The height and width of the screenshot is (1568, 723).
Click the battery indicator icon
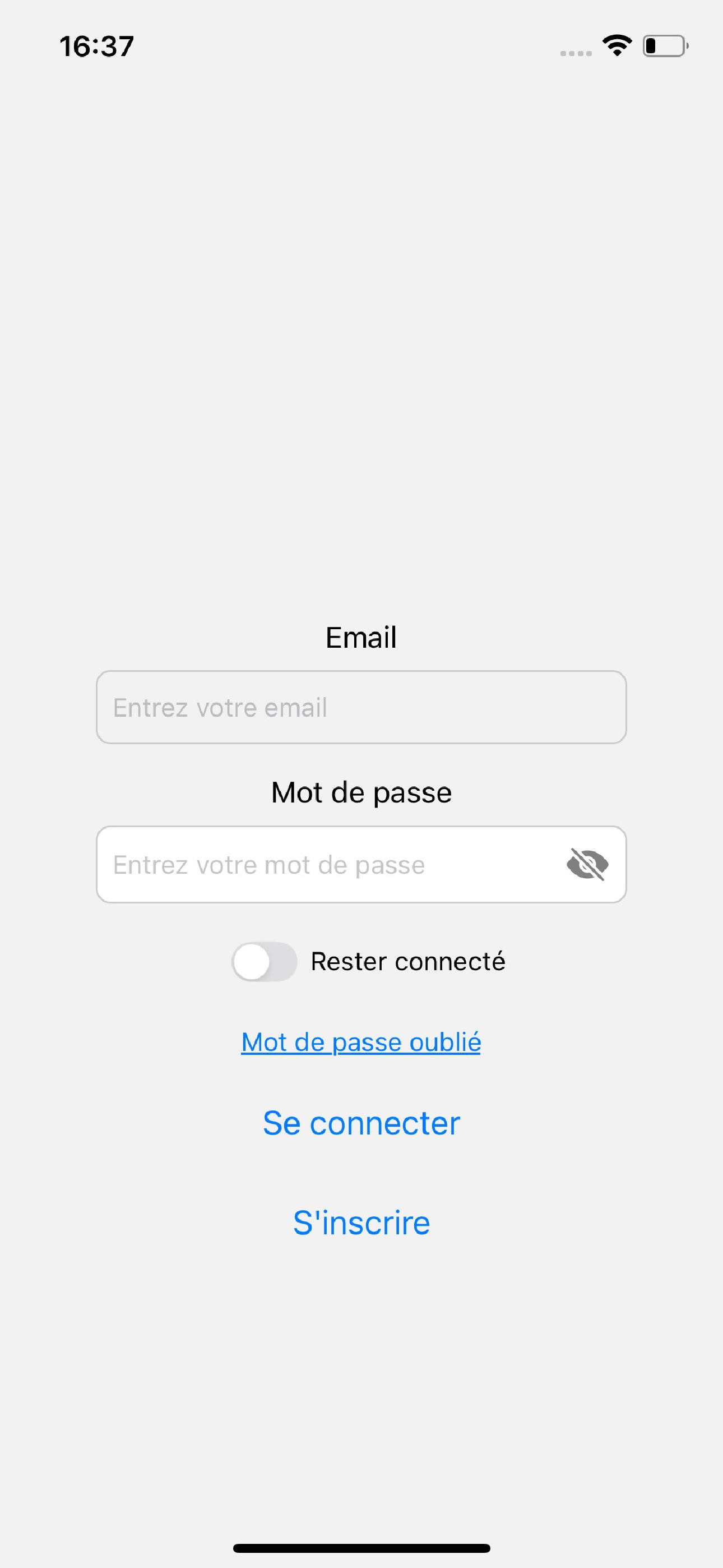pyautogui.click(x=664, y=45)
